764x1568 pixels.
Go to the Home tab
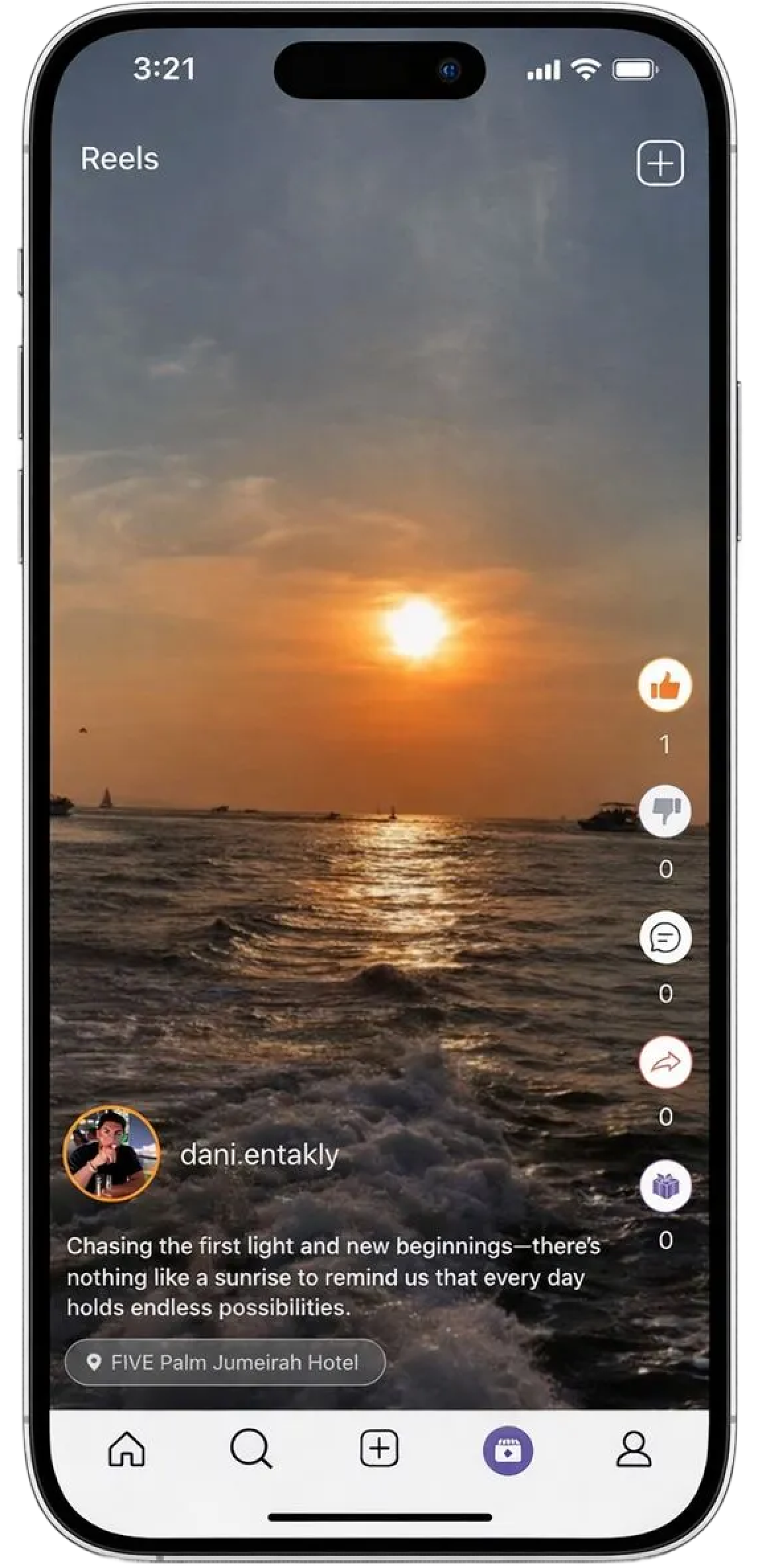tap(127, 1449)
